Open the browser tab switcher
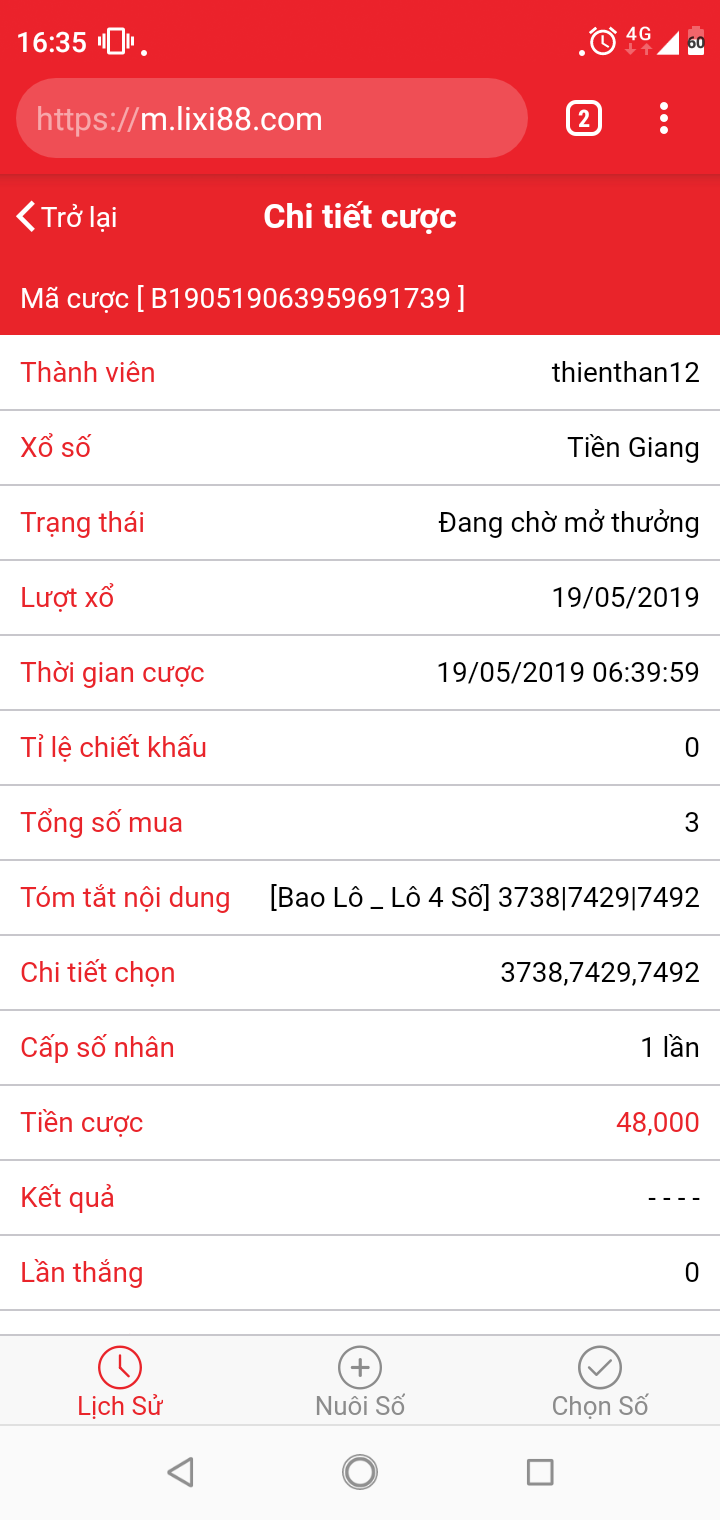Screen dimensions: 720x1520 click(x=584, y=119)
